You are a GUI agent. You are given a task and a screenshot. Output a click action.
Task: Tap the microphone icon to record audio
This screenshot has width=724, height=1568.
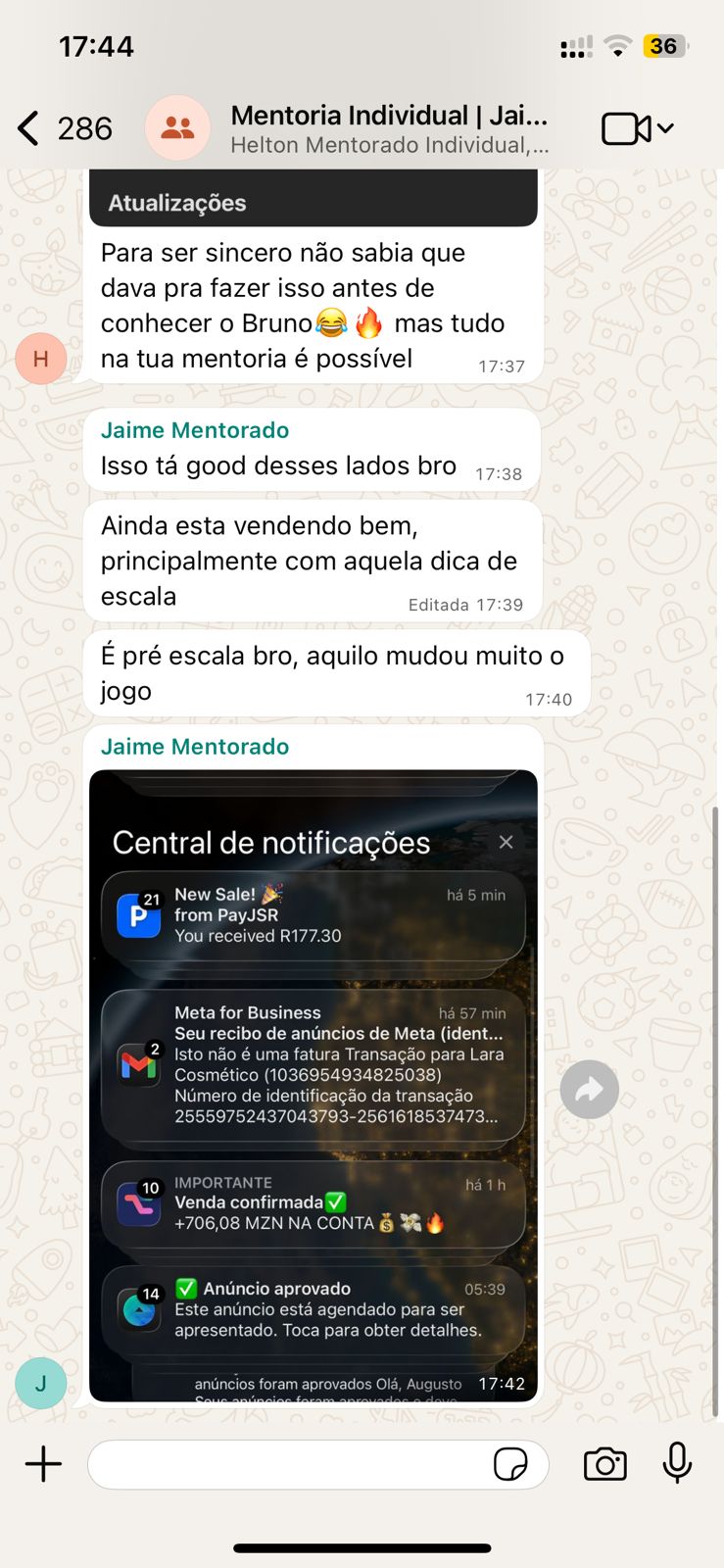(x=676, y=1464)
